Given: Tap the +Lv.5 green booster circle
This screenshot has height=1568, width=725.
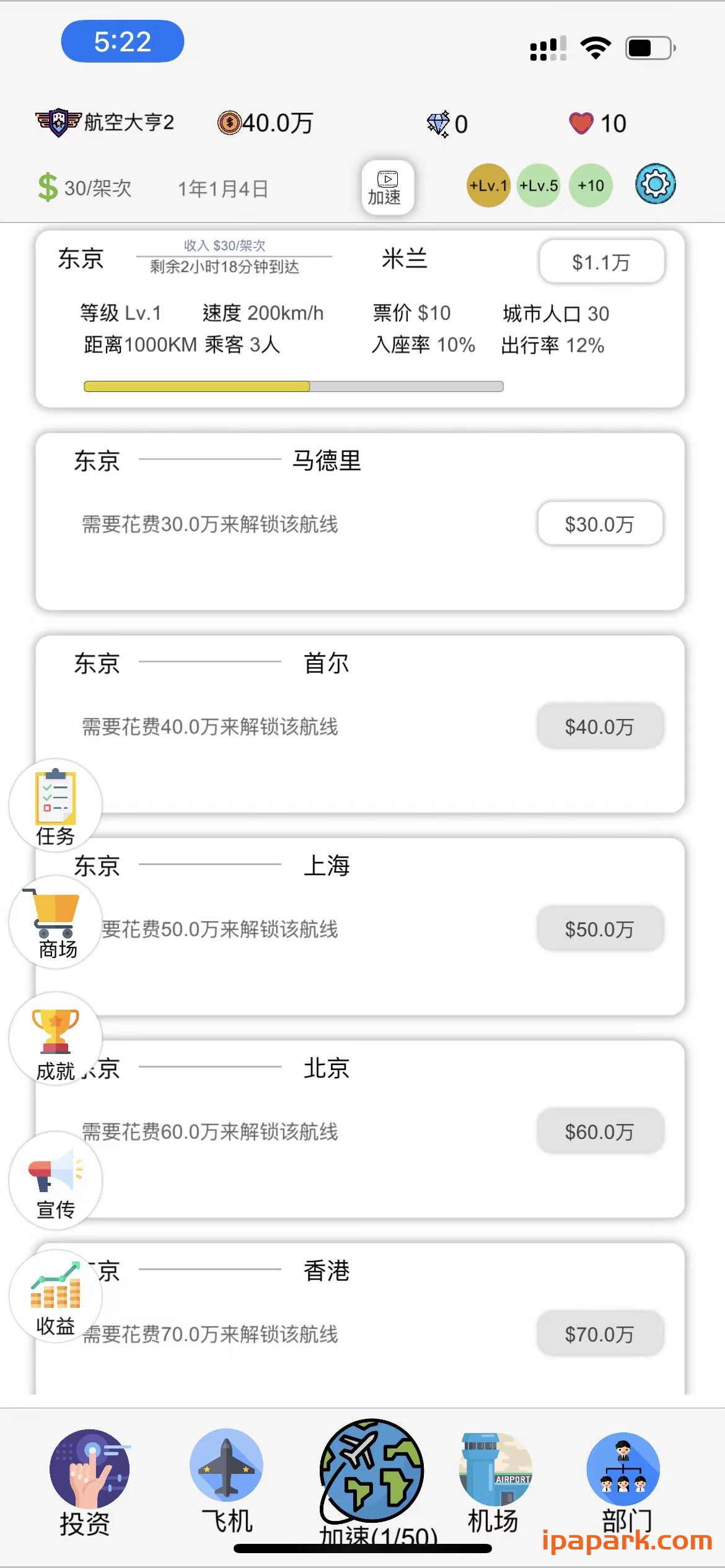Looking at the screenshot, I should click(x=538, y=185).
